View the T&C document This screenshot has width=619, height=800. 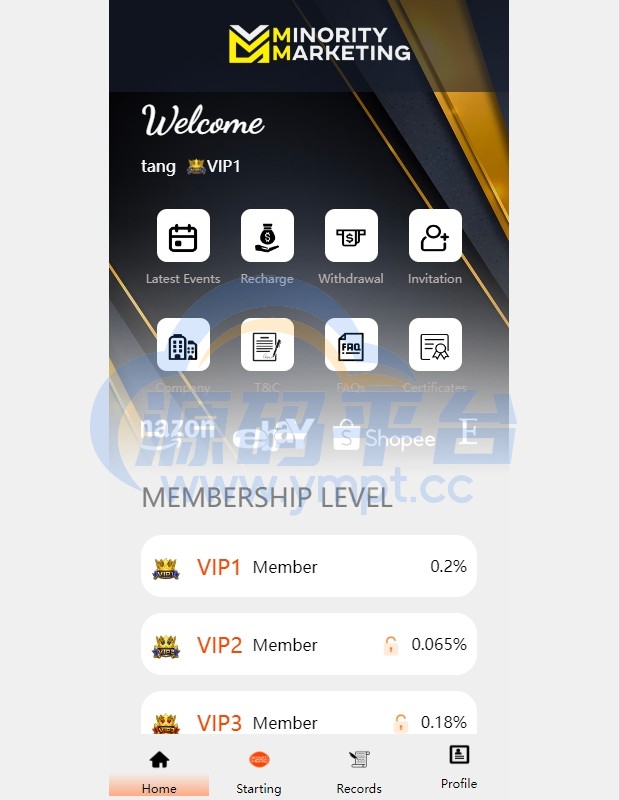click(x=267, y=345)
